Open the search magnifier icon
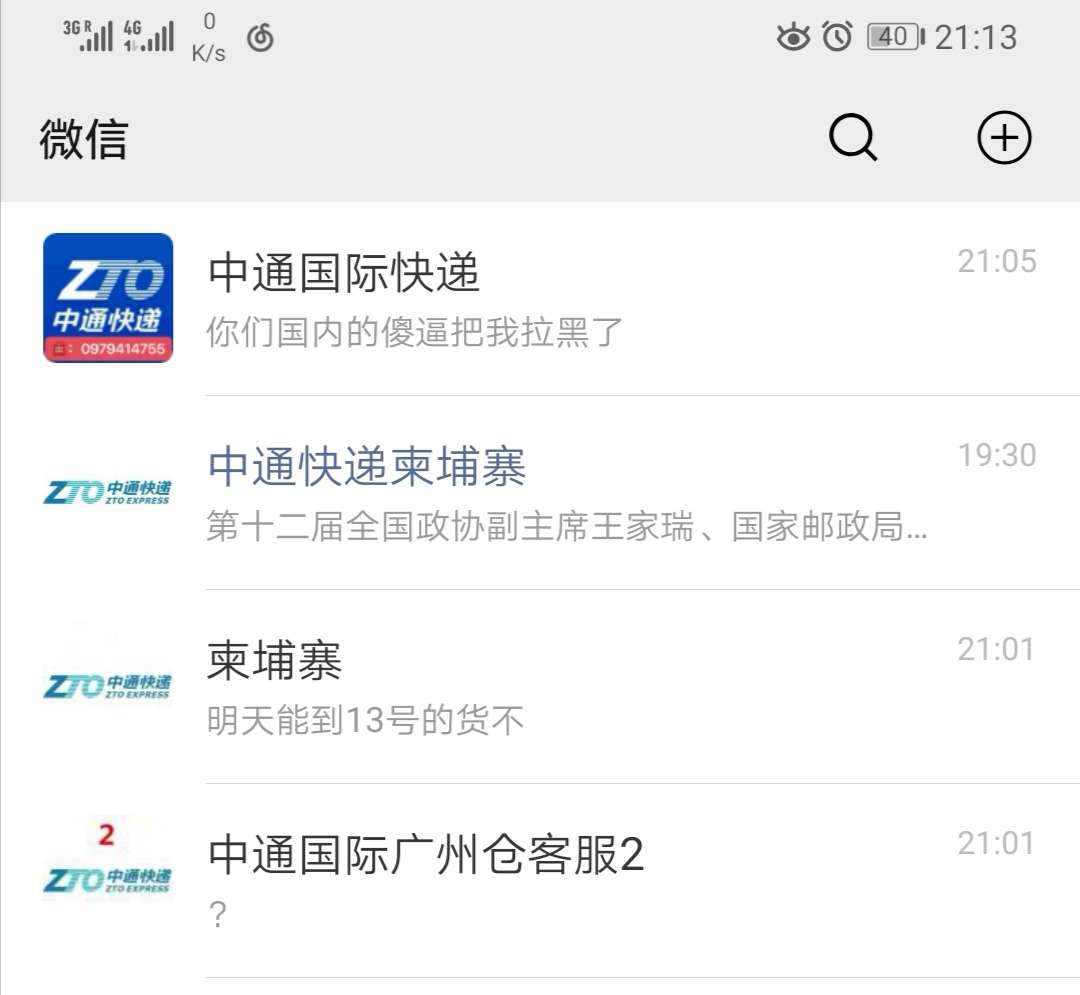This screenshot has width=1080, height=995. click(853, 138)
